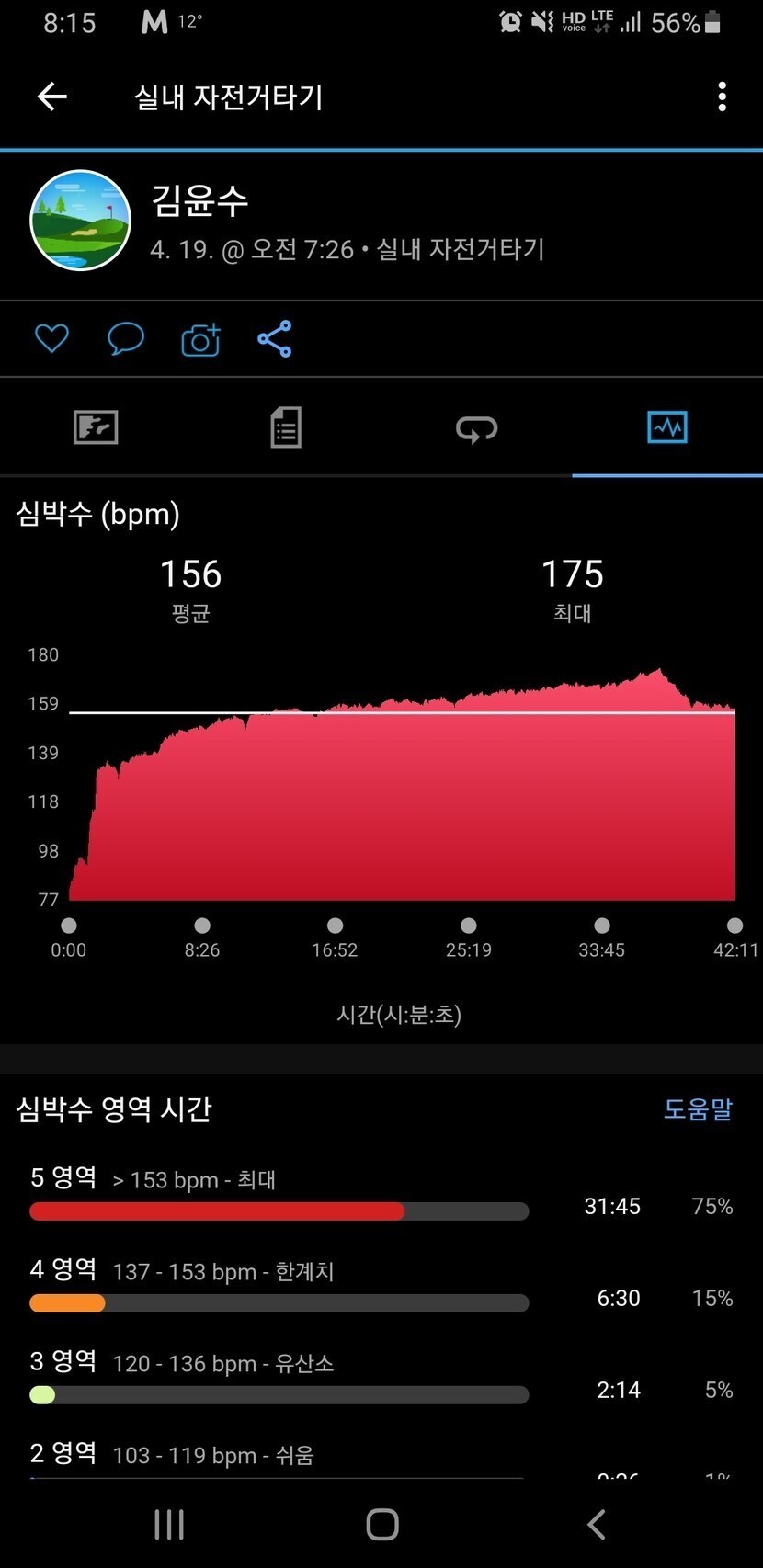Open the three-dot overflow menu
The height and width of the screenshot is (1568, 763).
pyautogui.click(x=723, y=97)
